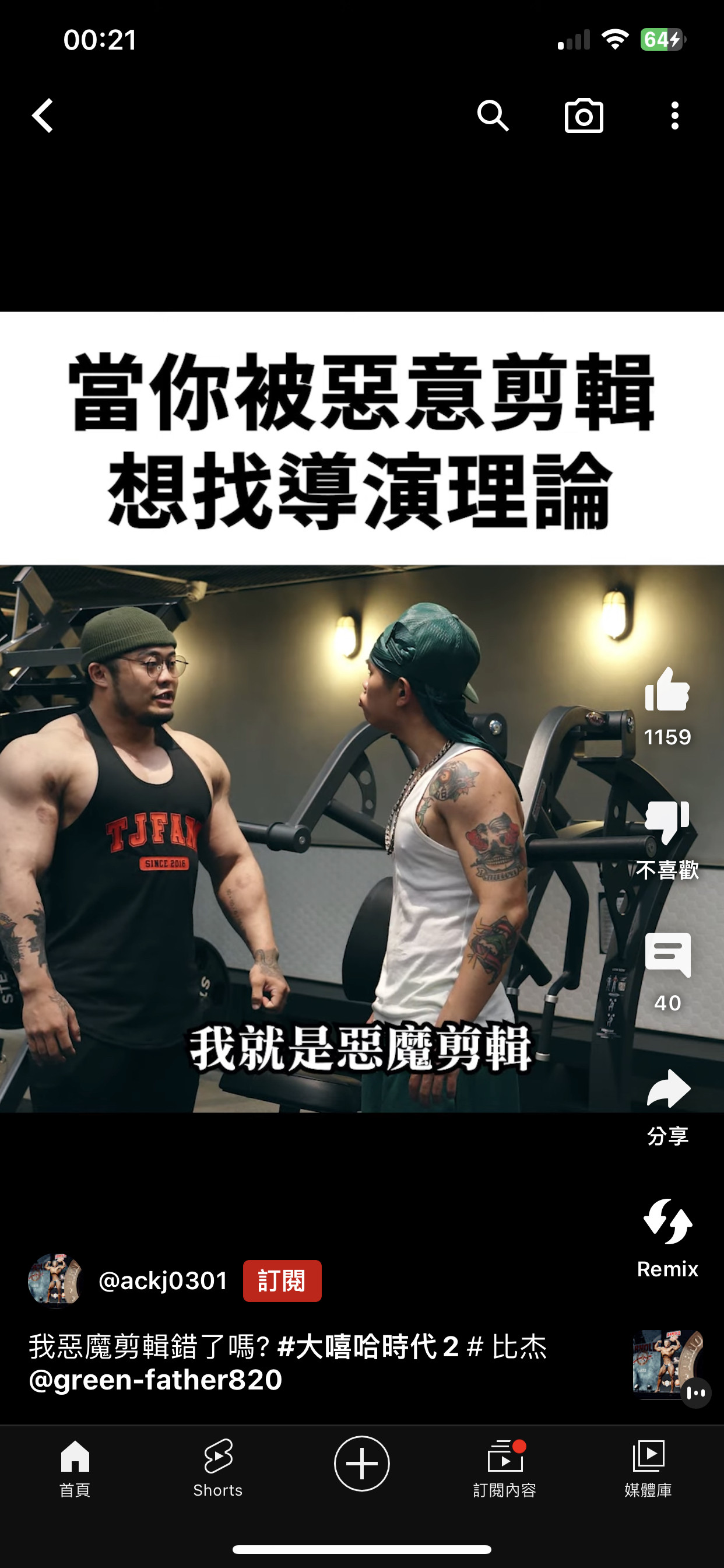Open the #大嘻哈時代 2 hashtag

(x=367, y=1346)
